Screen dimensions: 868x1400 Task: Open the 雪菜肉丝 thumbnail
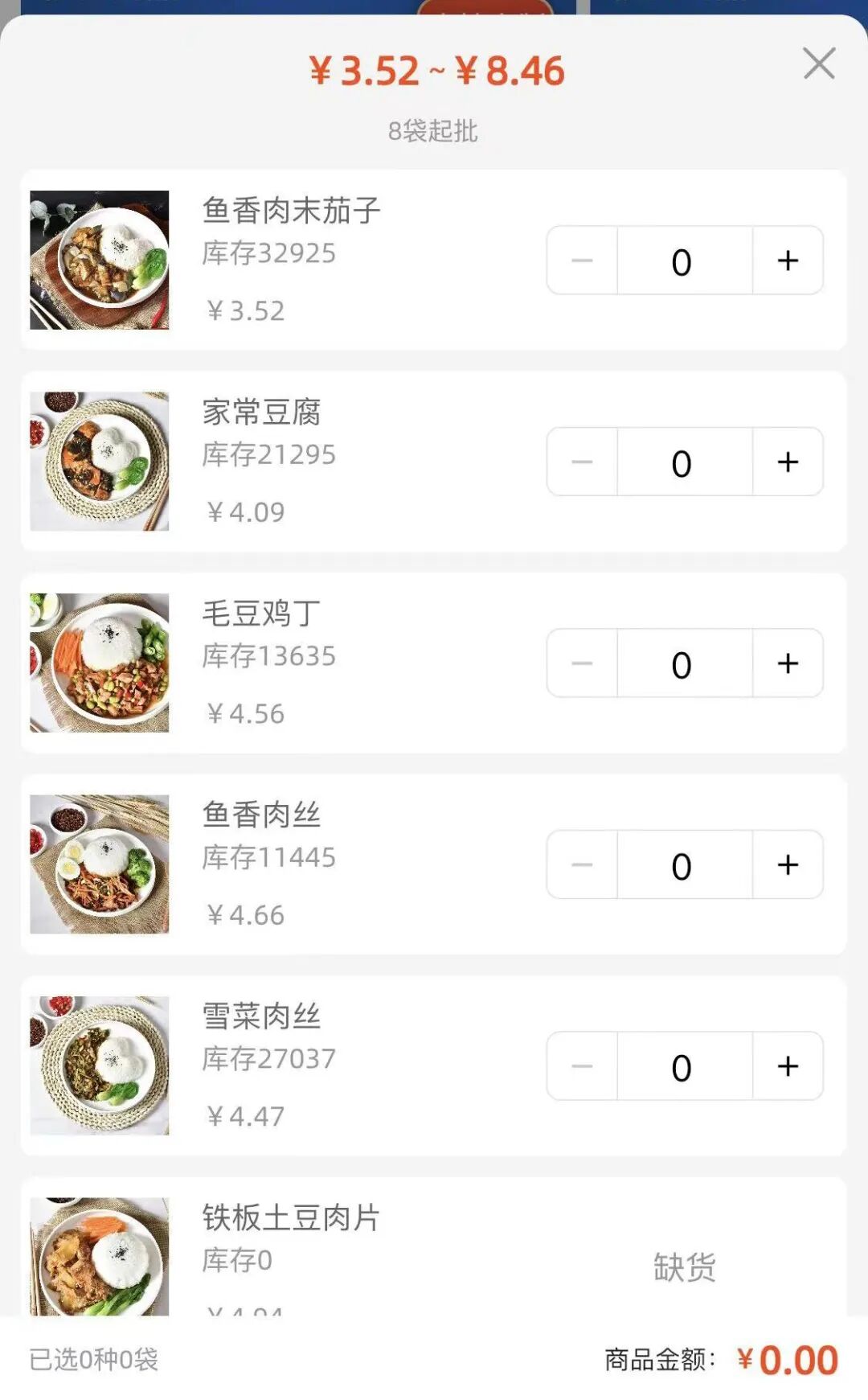100,1065
